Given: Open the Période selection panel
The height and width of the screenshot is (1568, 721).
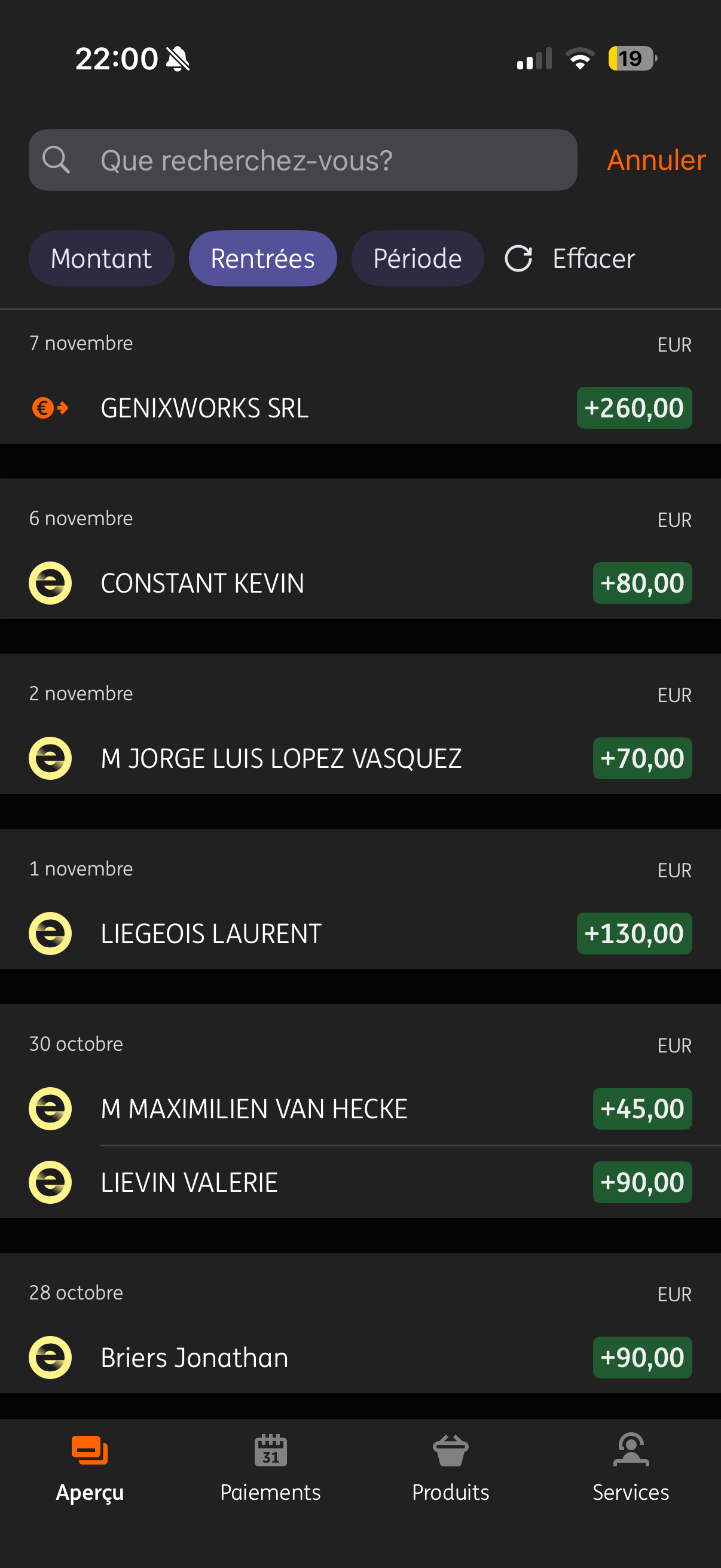Looking at the screenshot, I should [417, 258].
